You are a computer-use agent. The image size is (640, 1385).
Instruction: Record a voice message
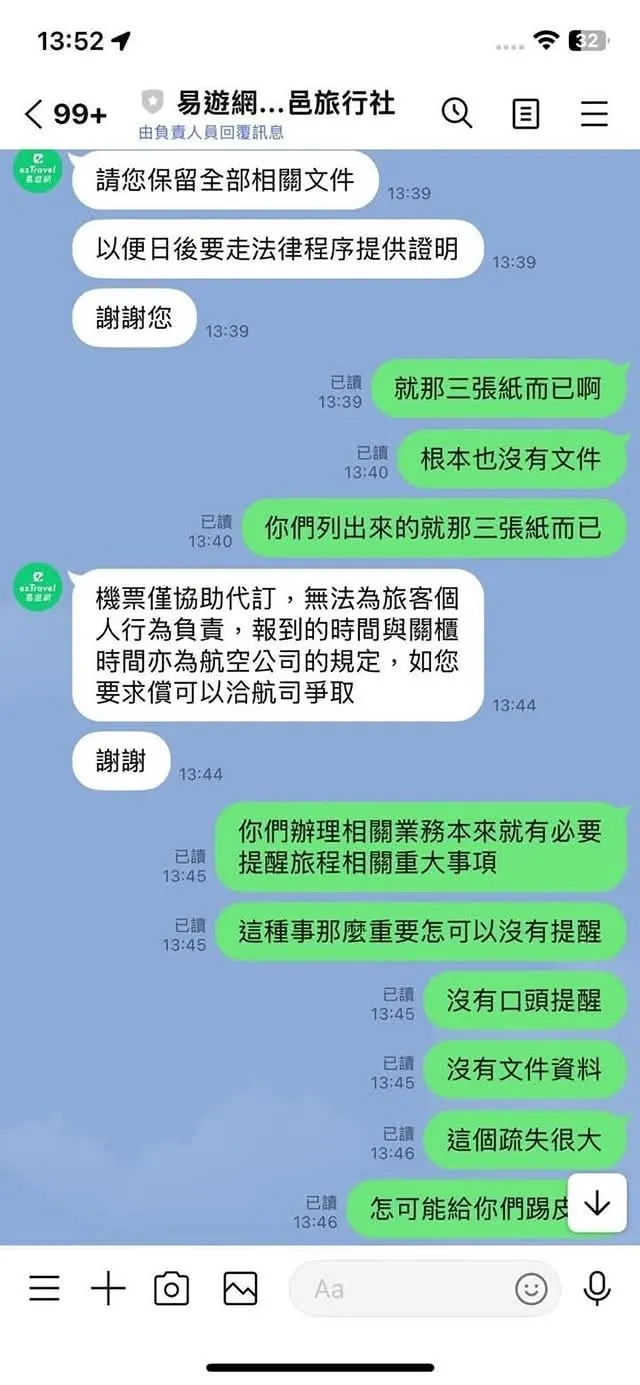597,1288
